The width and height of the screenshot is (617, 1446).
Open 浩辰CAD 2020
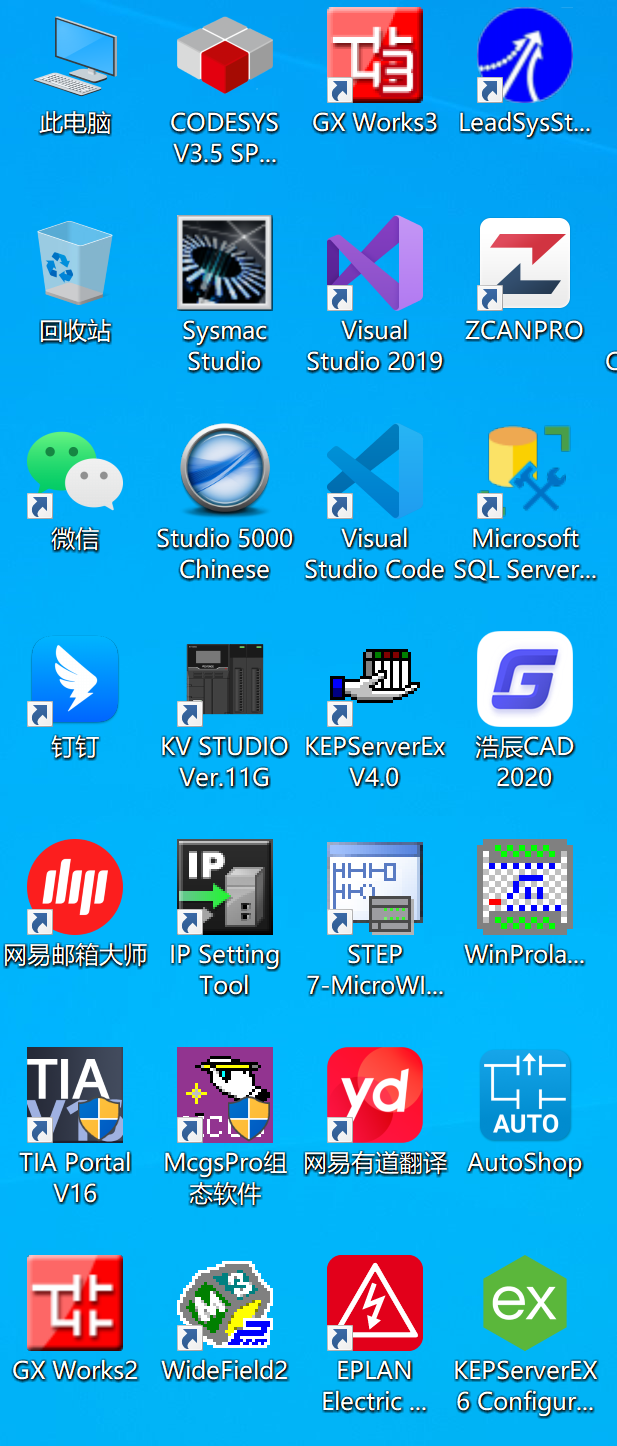click(524, 680)
